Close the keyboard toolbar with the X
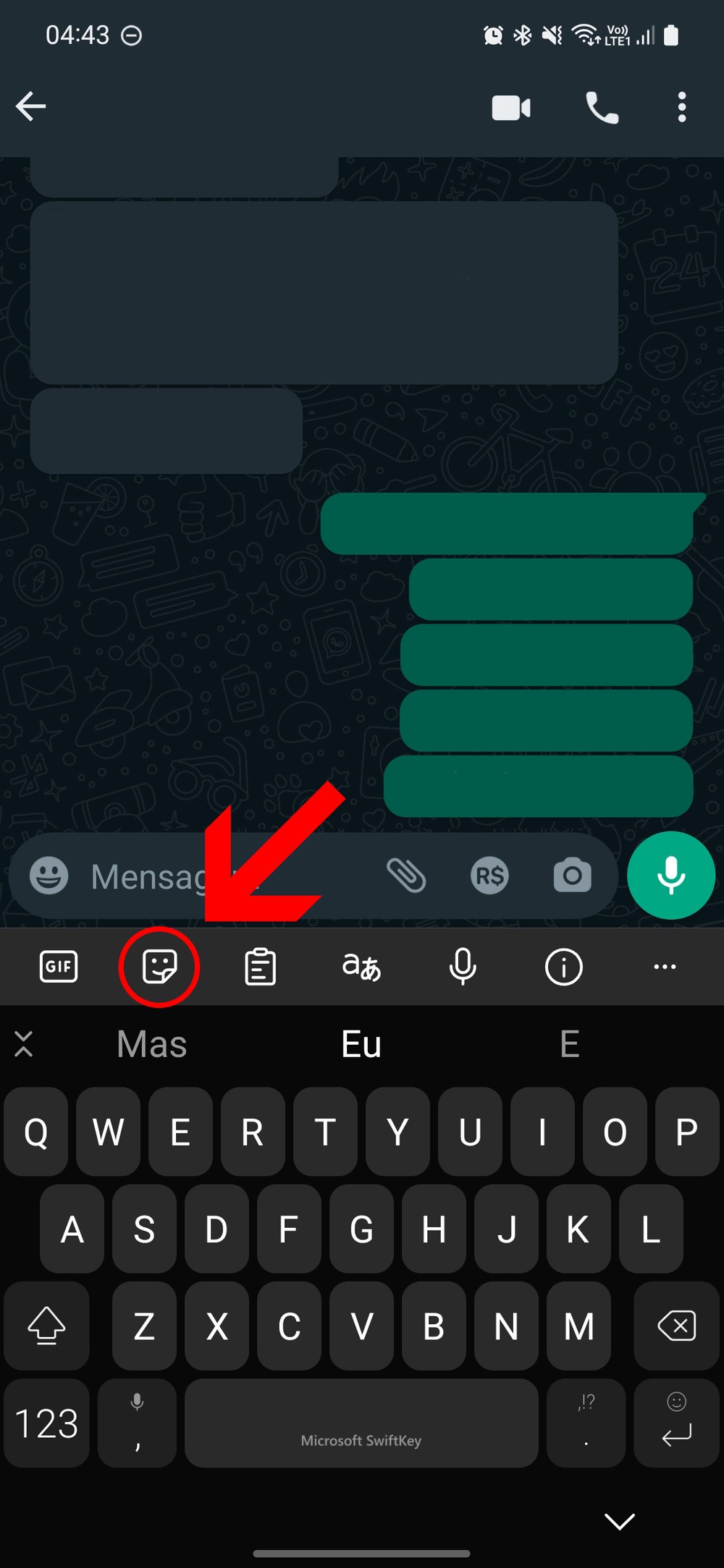This screenshot has height=1568, width=724. [x=24, y=1044]
